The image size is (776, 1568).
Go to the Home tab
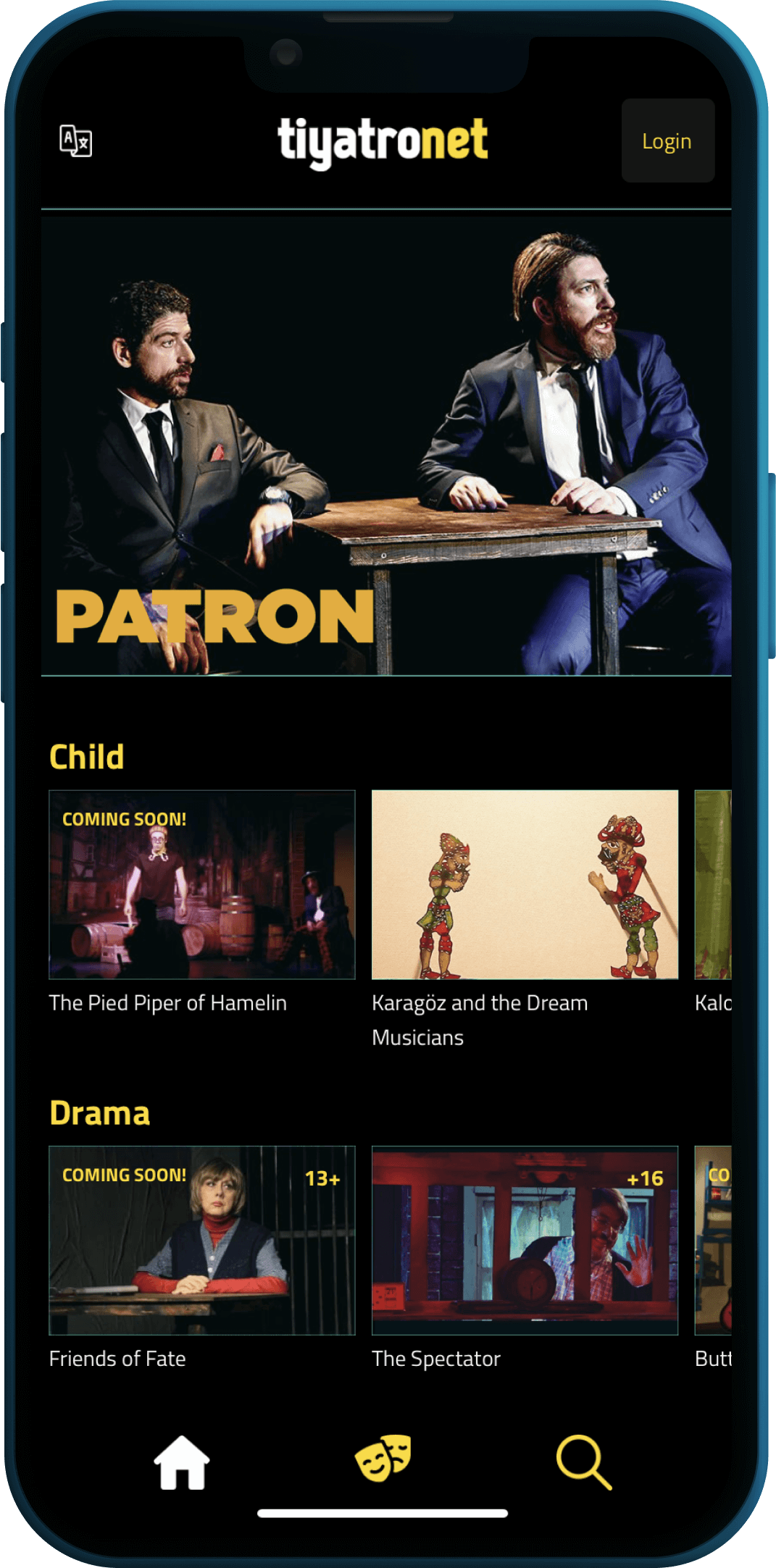(x=182, y=1462)
